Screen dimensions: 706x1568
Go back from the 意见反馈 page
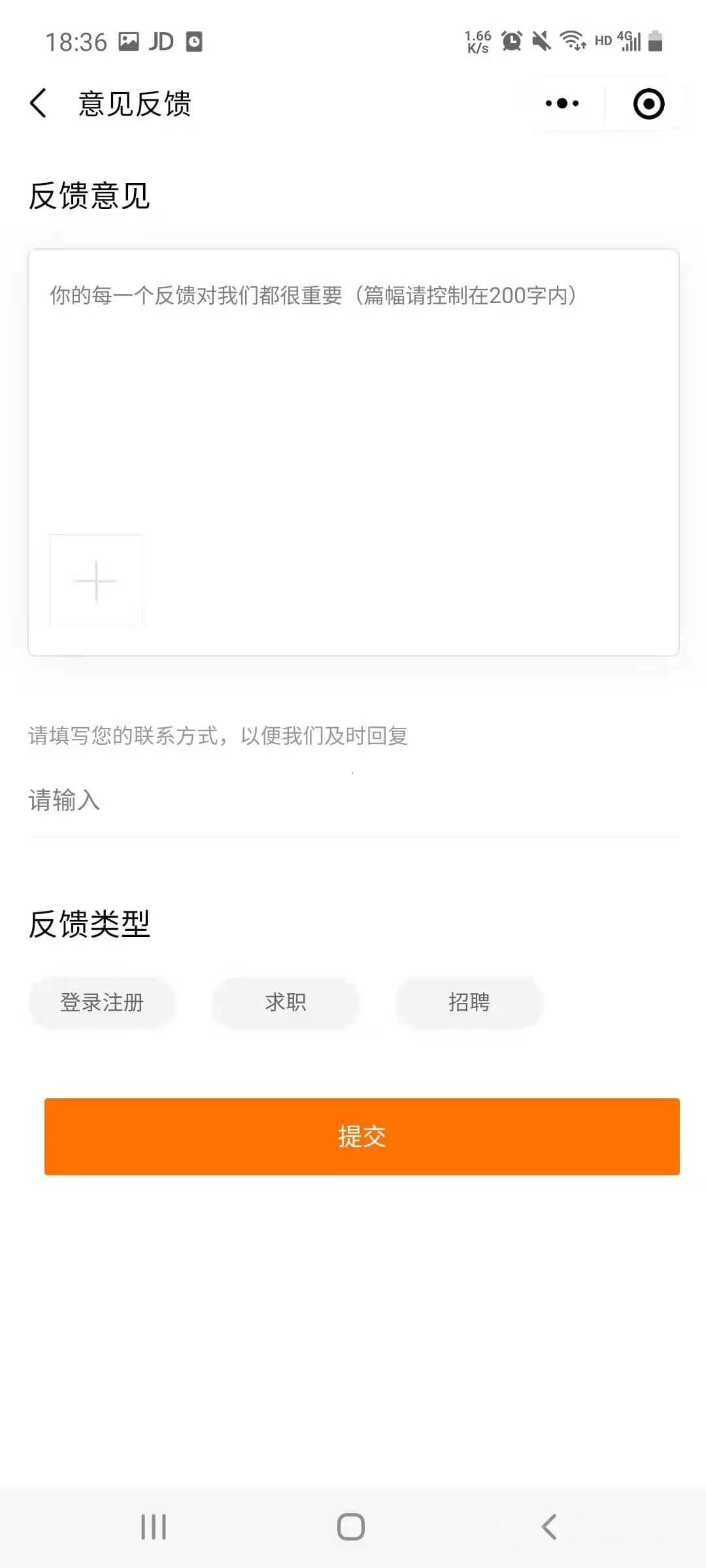[39, 104]
